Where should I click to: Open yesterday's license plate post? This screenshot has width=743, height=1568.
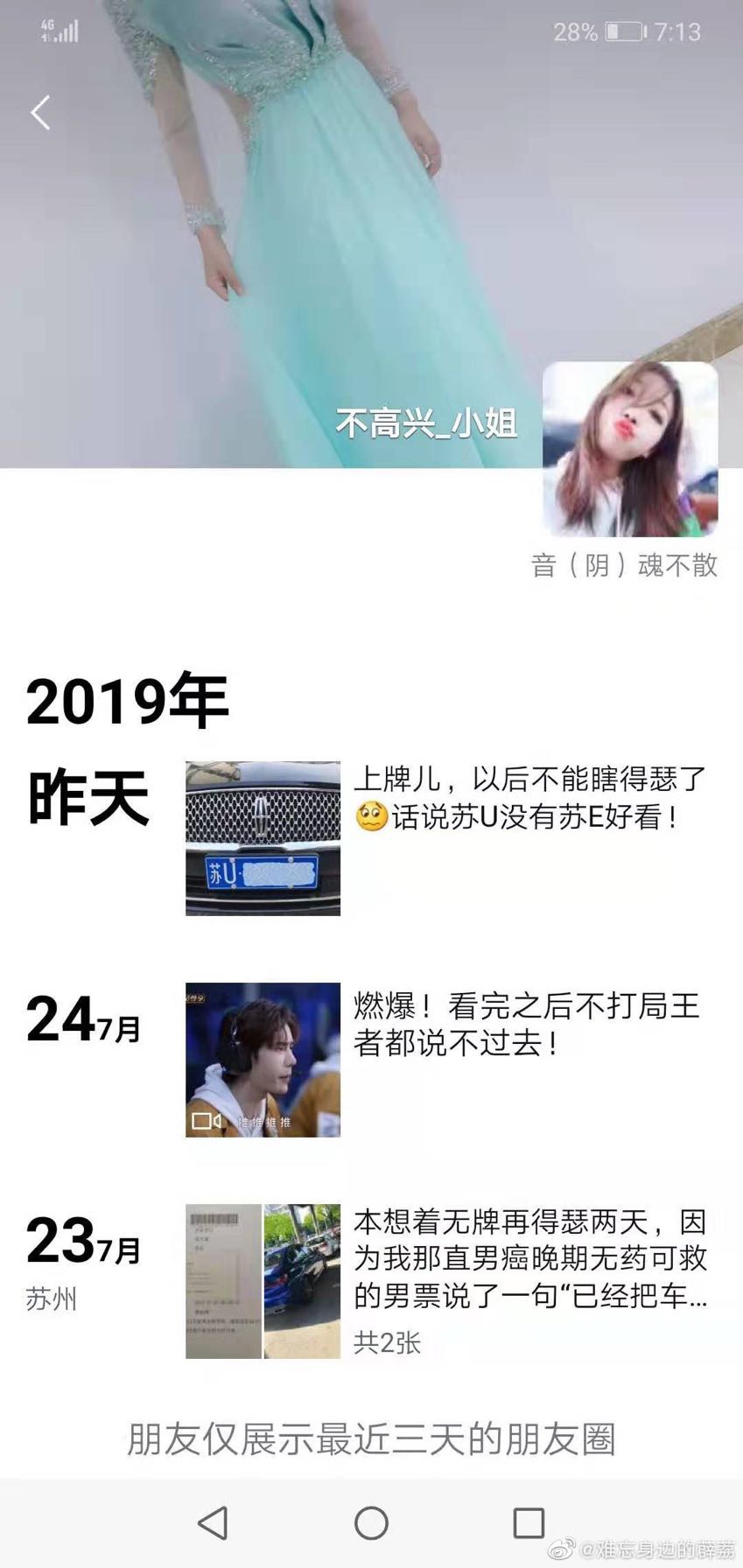pos(263,838)
